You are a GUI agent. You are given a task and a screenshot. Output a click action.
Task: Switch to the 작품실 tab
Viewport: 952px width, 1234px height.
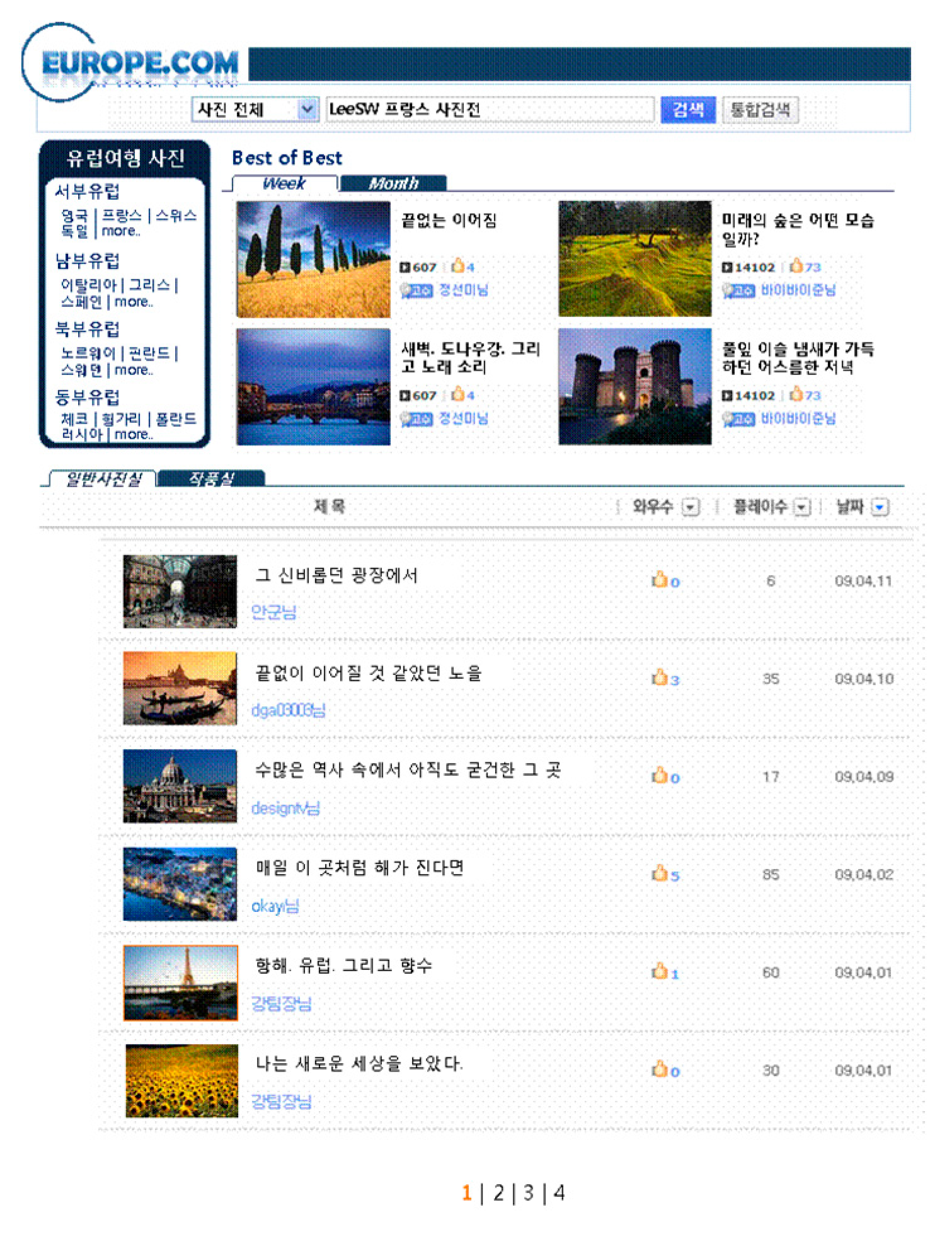pyautogui.click(x=211, y=479)
